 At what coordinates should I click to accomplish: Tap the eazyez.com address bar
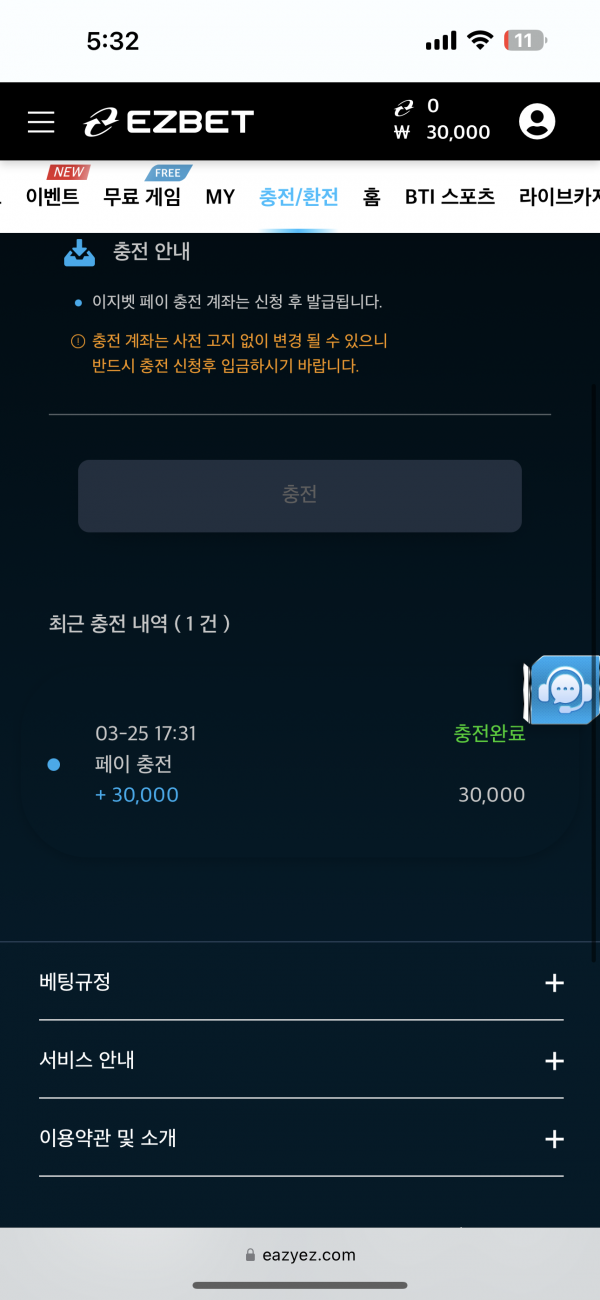click(300, 1254)
